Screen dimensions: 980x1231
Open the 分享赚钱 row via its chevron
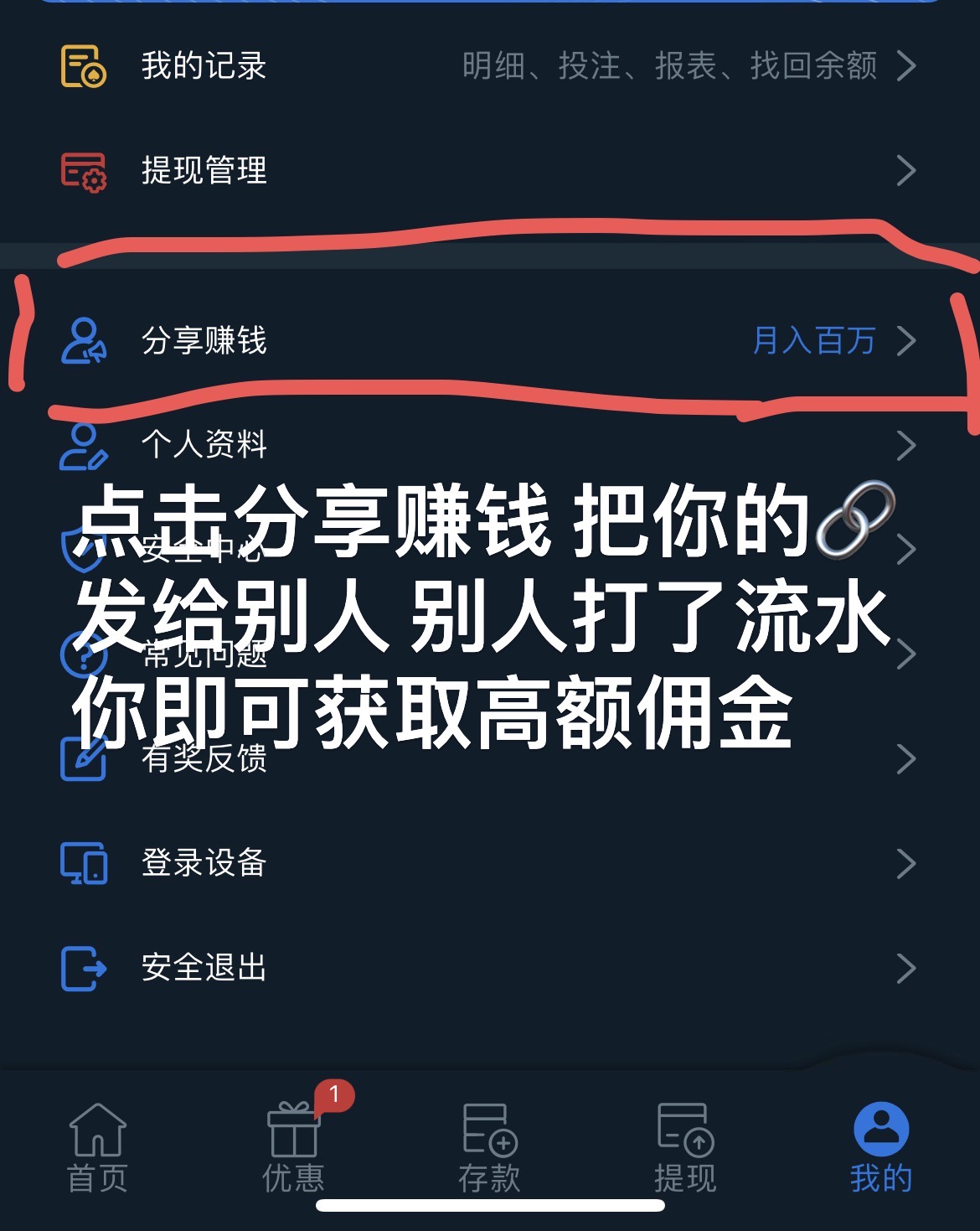click(x=909, y=342)
